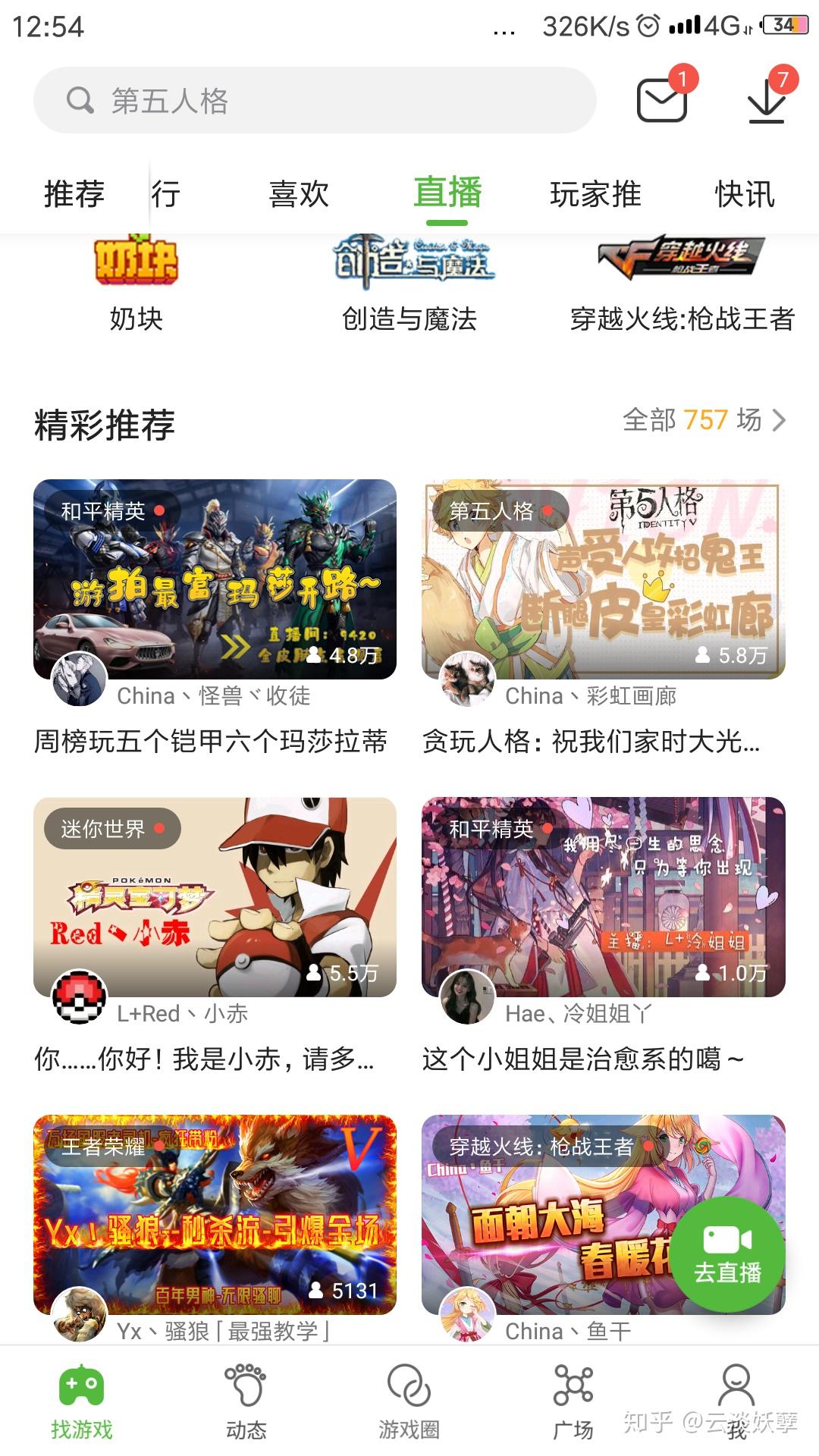The height and width of the screenshot is (1456, 819).
Task: Open the 玩家推 tab
Action: pos(595,195)
